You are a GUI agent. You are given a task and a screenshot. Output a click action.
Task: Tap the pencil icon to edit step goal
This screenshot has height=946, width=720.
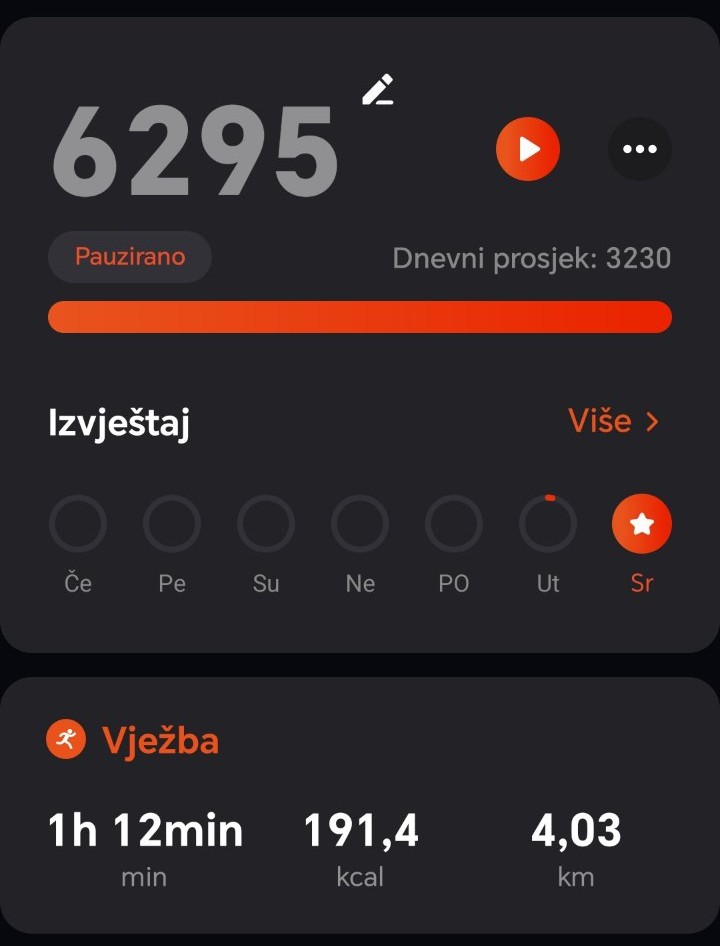[x=377, y=90]
